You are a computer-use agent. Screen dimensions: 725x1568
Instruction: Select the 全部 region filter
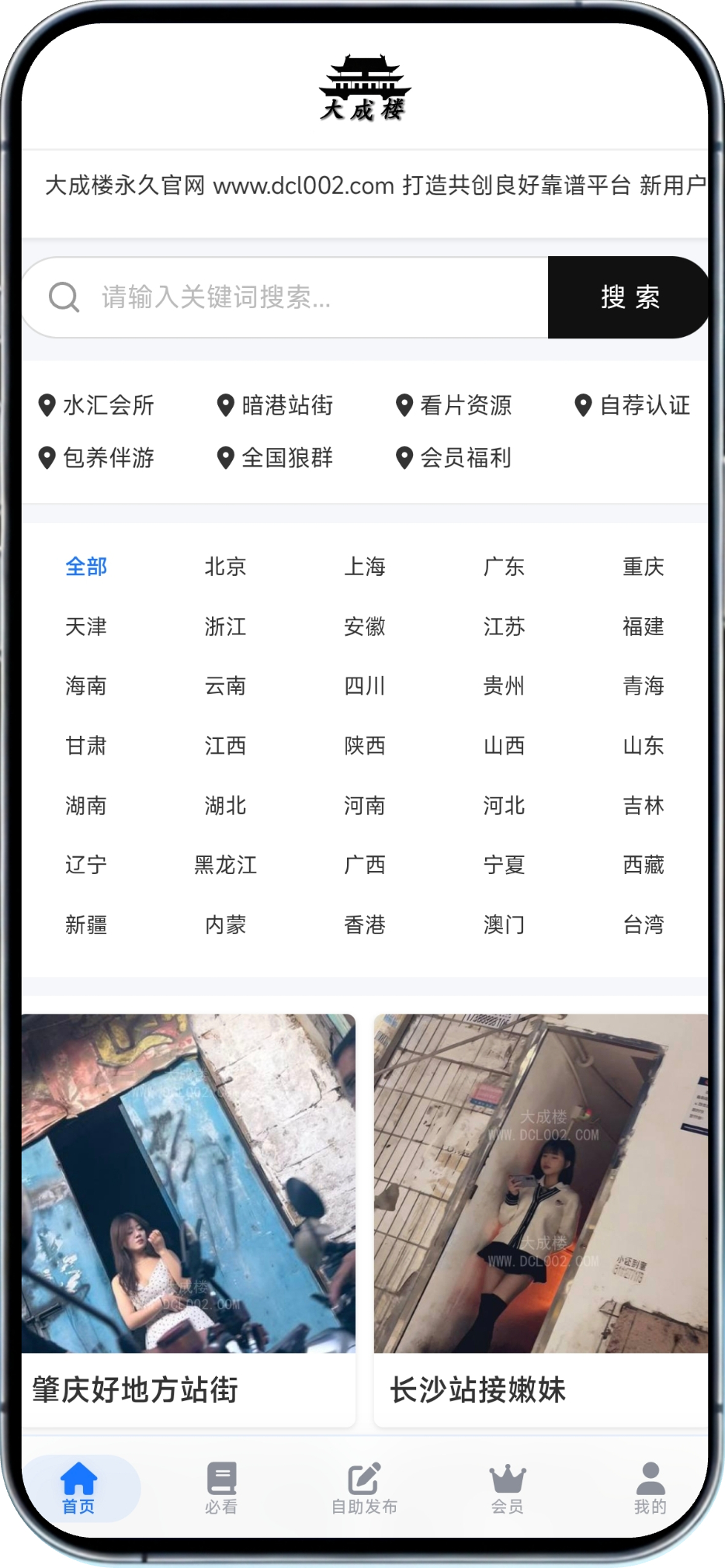[x=86, y=567]
